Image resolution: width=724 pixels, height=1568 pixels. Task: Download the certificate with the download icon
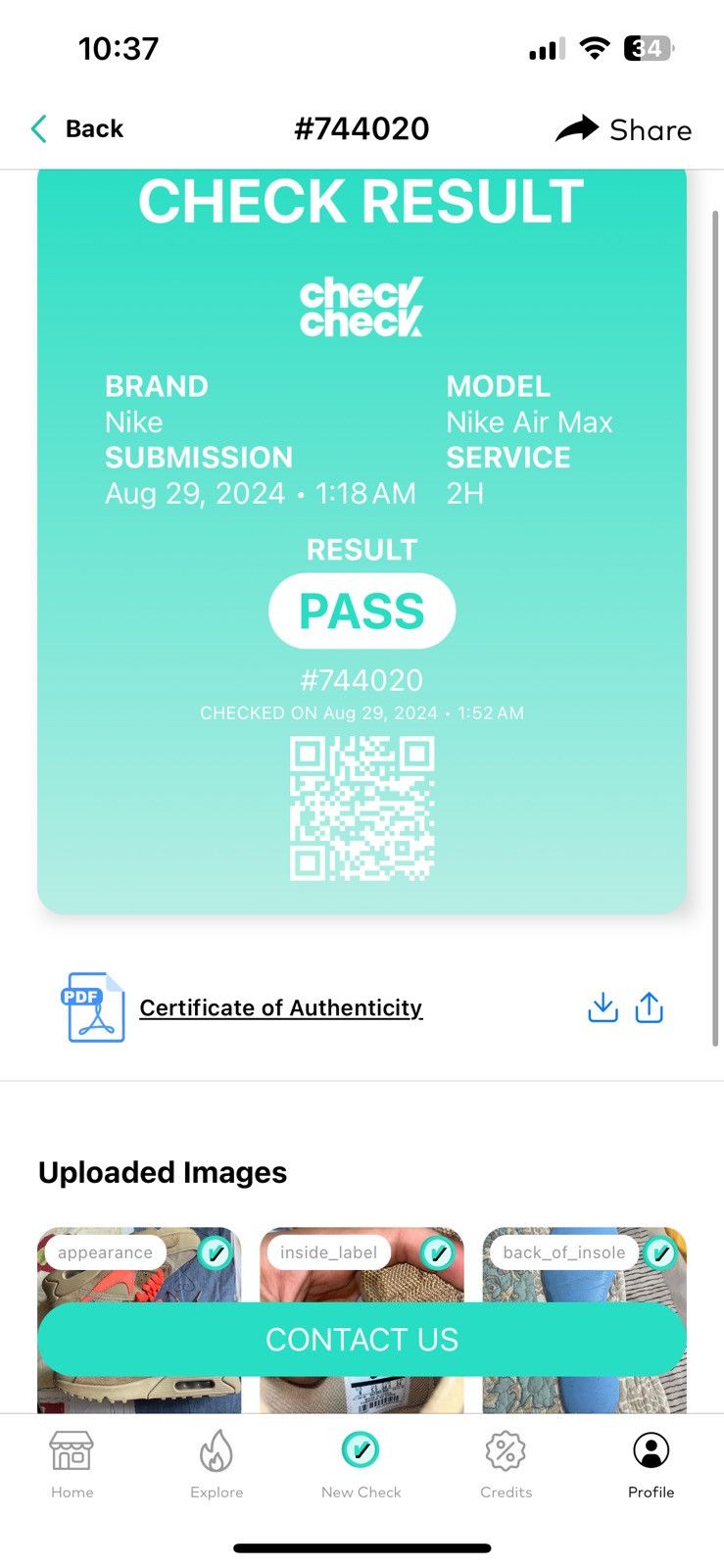tap(603, 1007)
